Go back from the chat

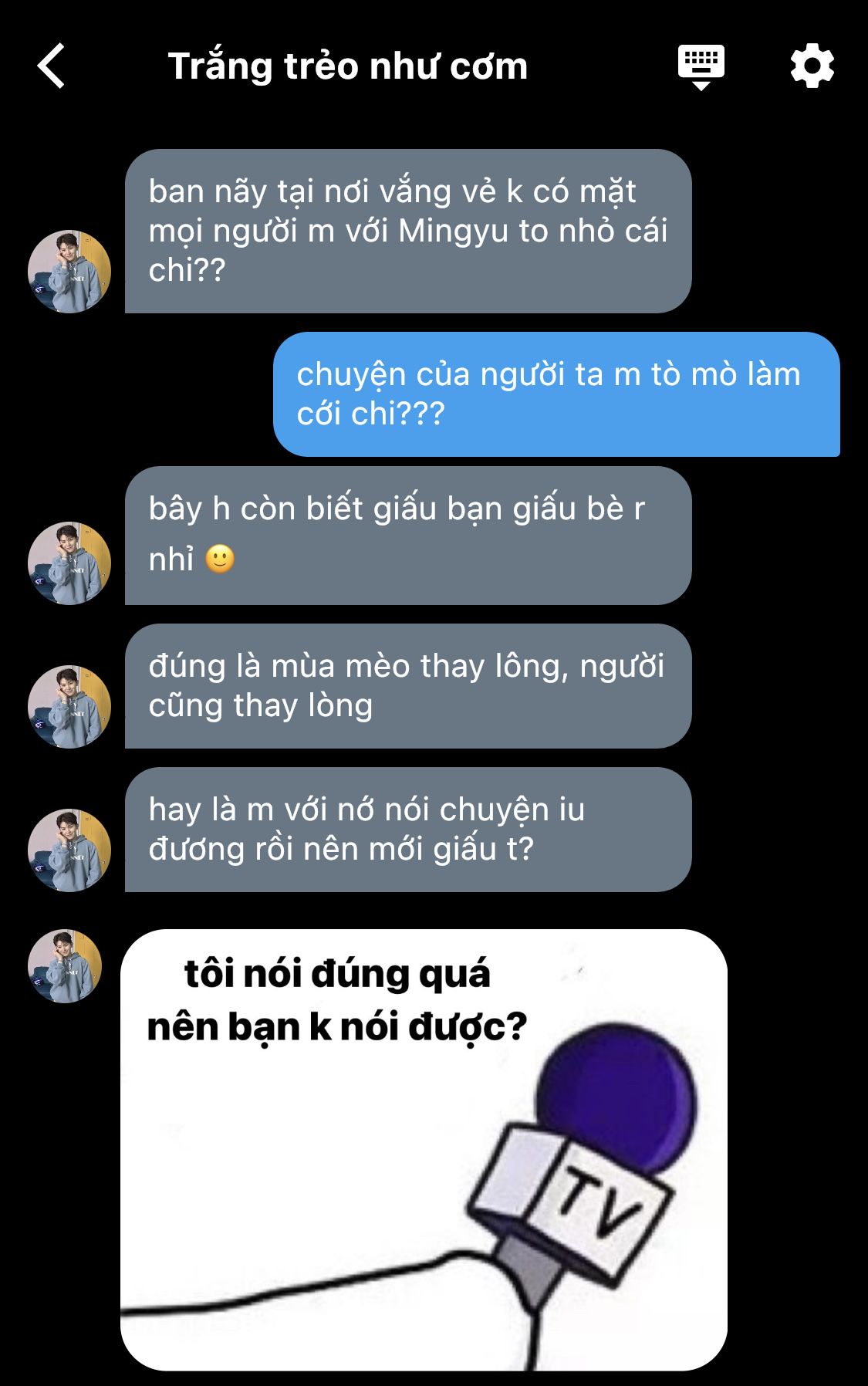(x=51, y=66)
